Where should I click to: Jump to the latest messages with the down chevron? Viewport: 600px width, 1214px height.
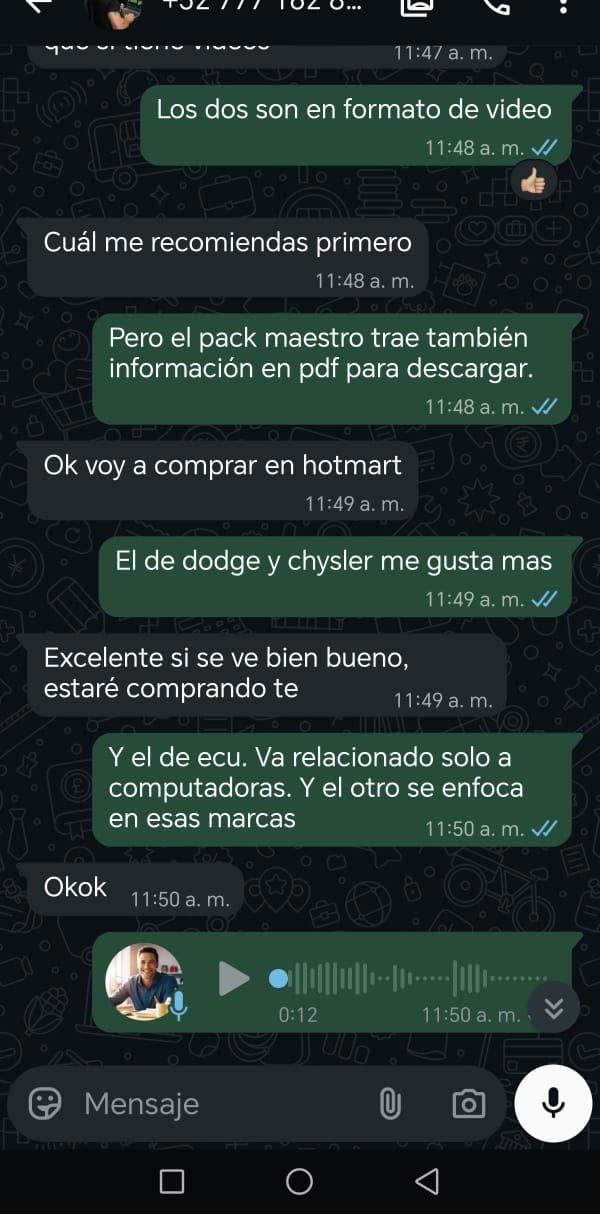click(x=553, y=1008)
